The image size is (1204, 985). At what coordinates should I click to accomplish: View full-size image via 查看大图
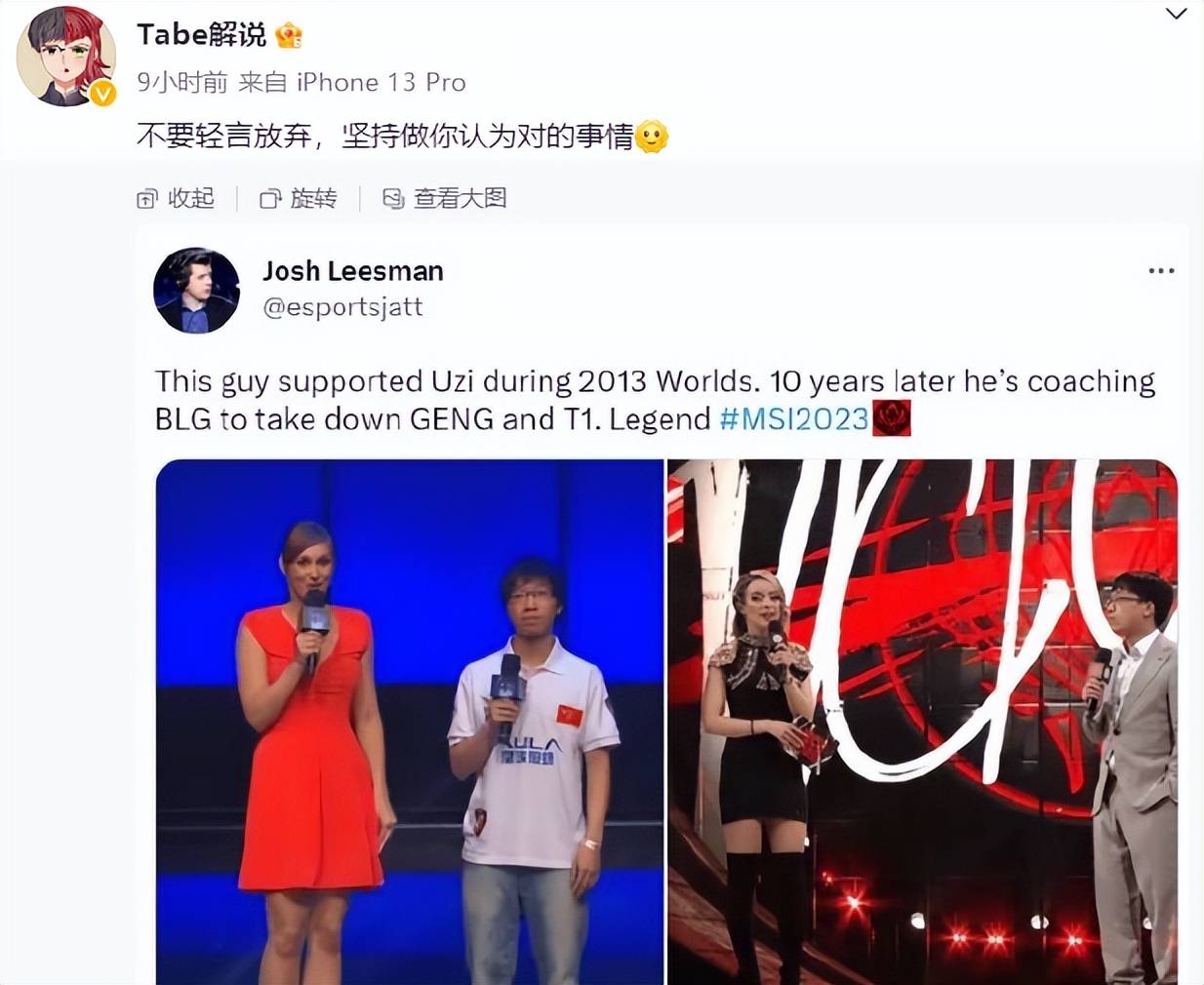point(445,199)
